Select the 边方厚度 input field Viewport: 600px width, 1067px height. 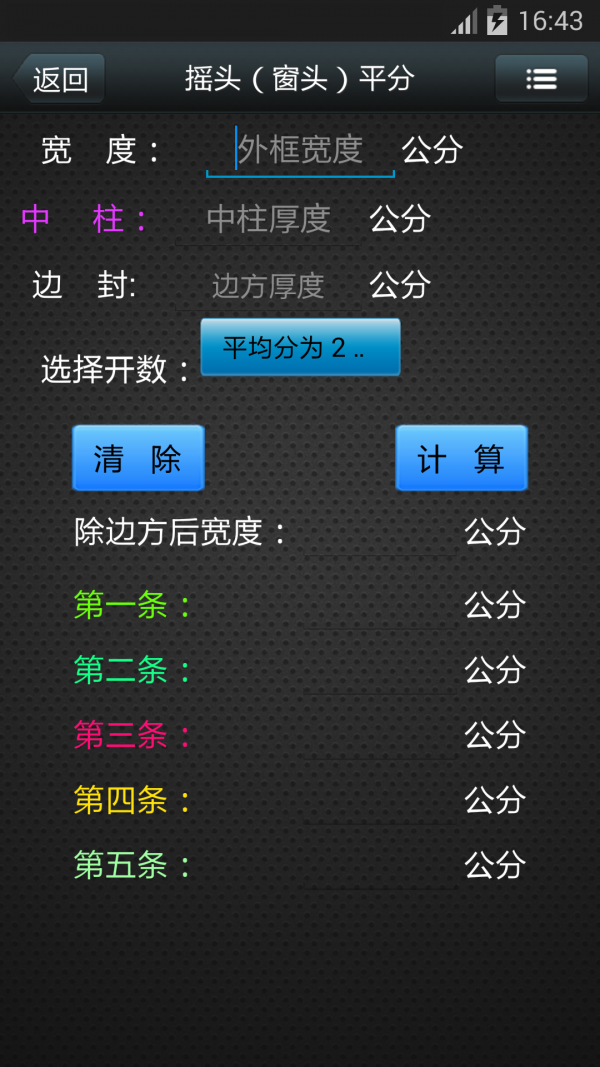(x=268, y=286)
